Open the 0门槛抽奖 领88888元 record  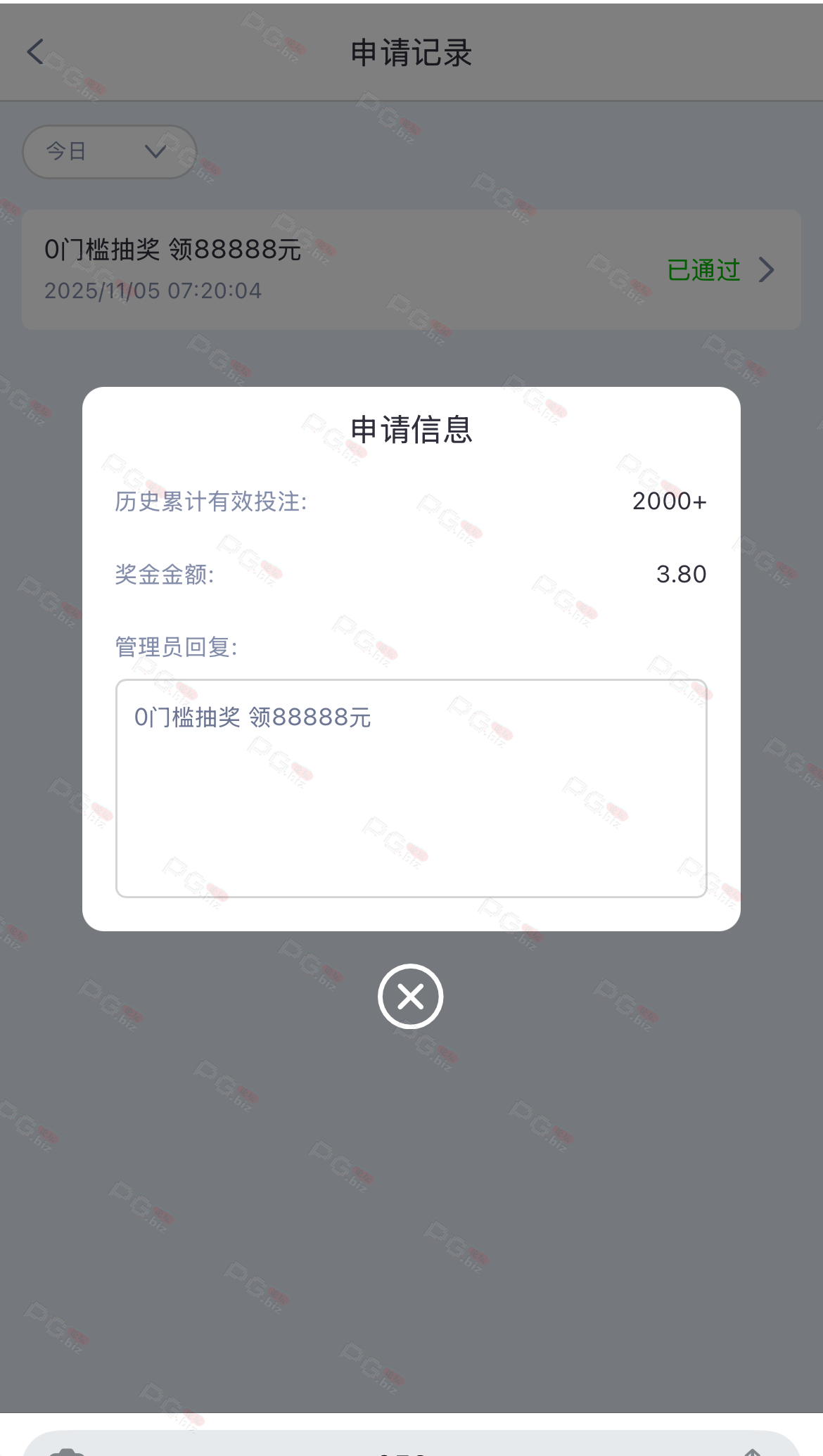click(411, 269)
